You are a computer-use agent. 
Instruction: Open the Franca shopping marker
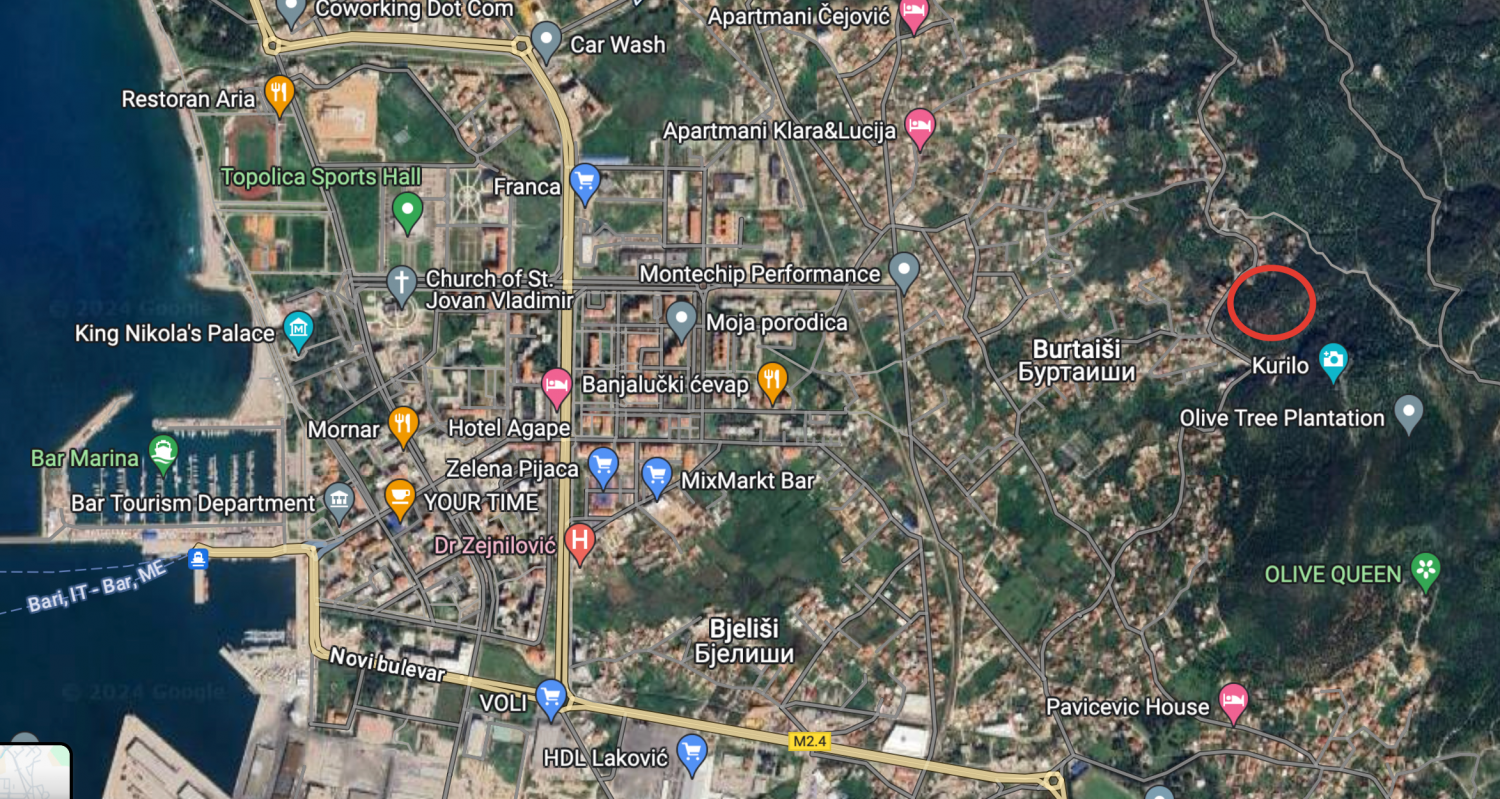tap(584, 181)
